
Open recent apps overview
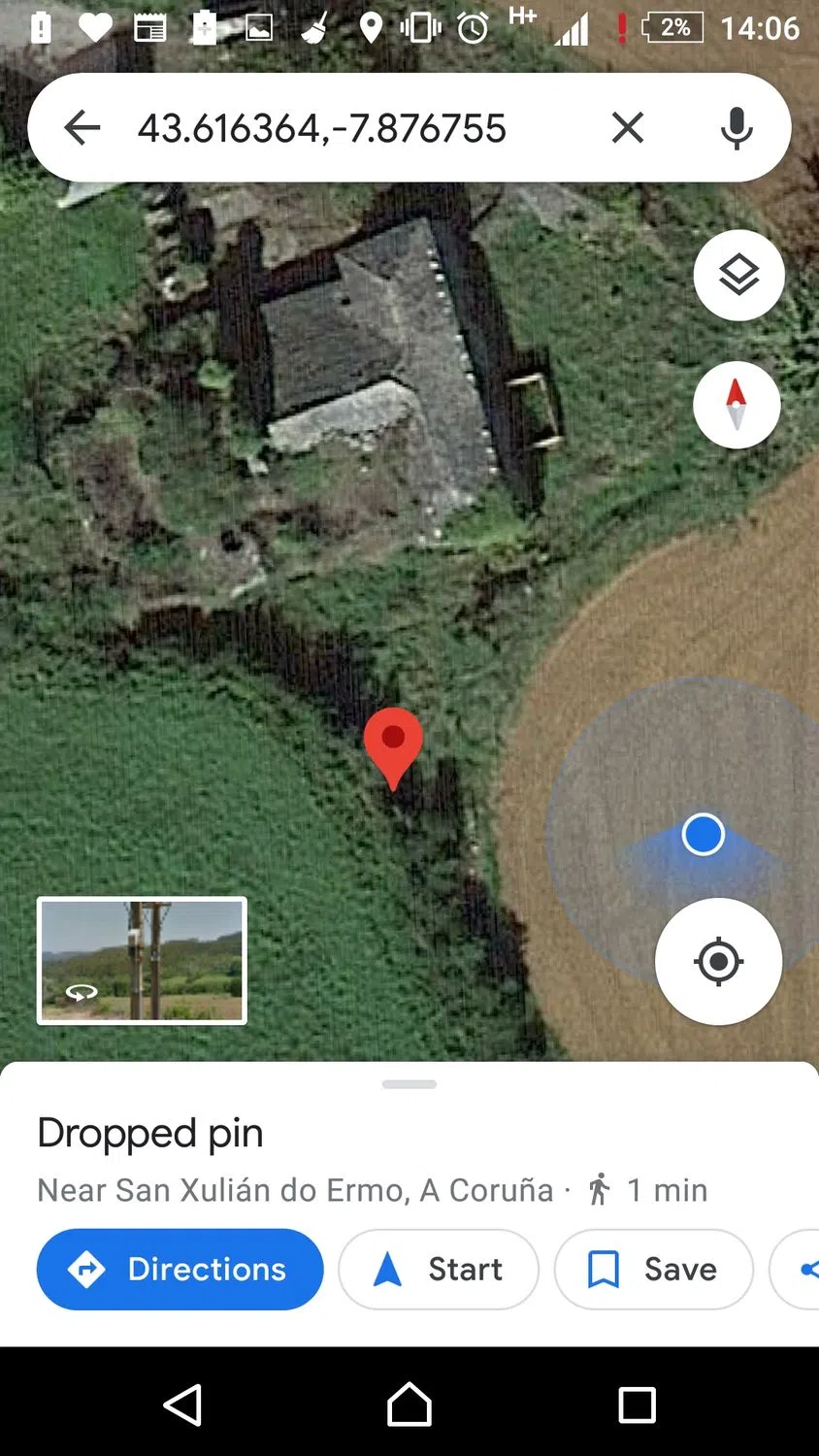coord(637,1404)
